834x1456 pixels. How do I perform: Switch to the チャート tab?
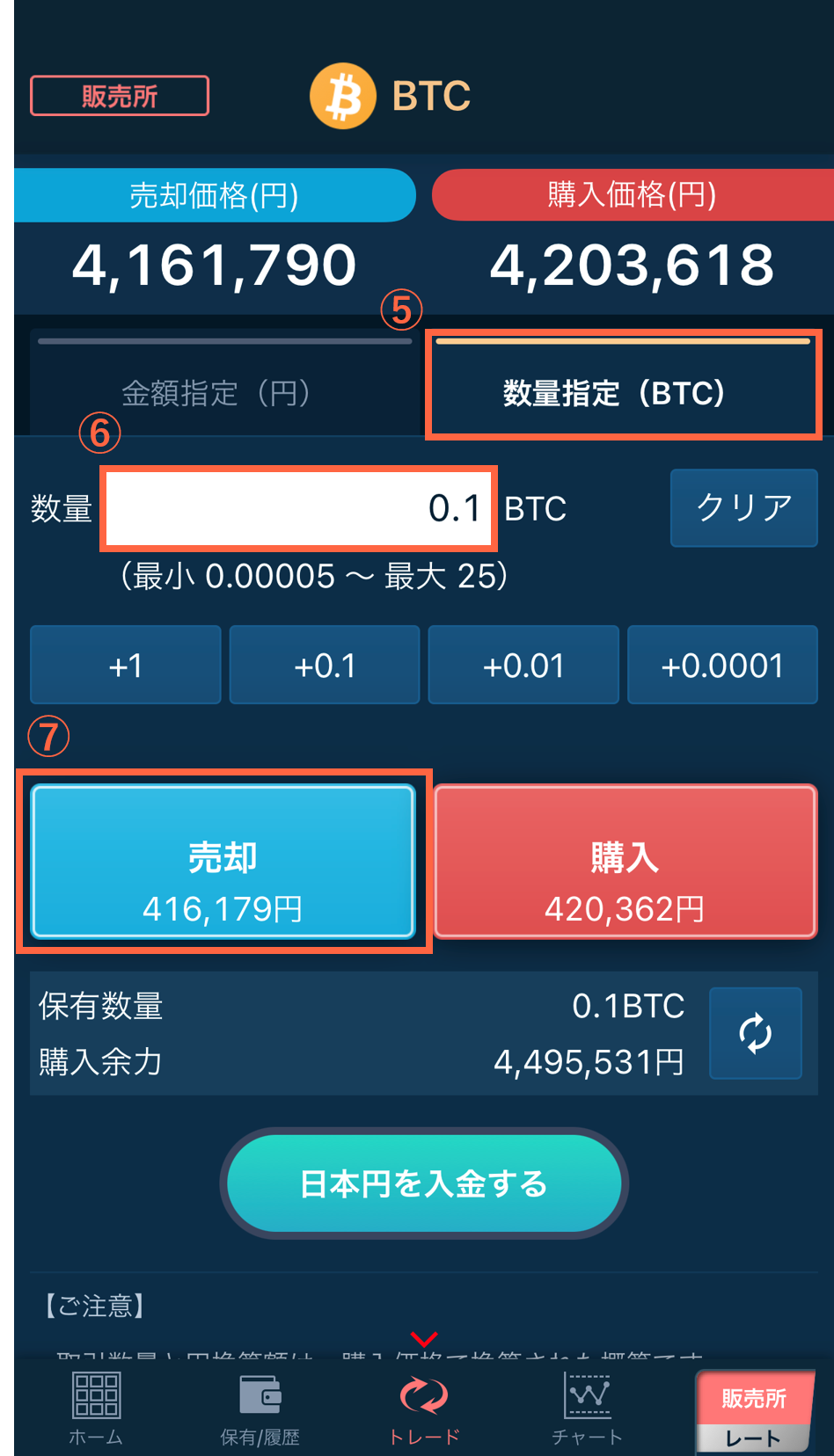pos(587,1409)
